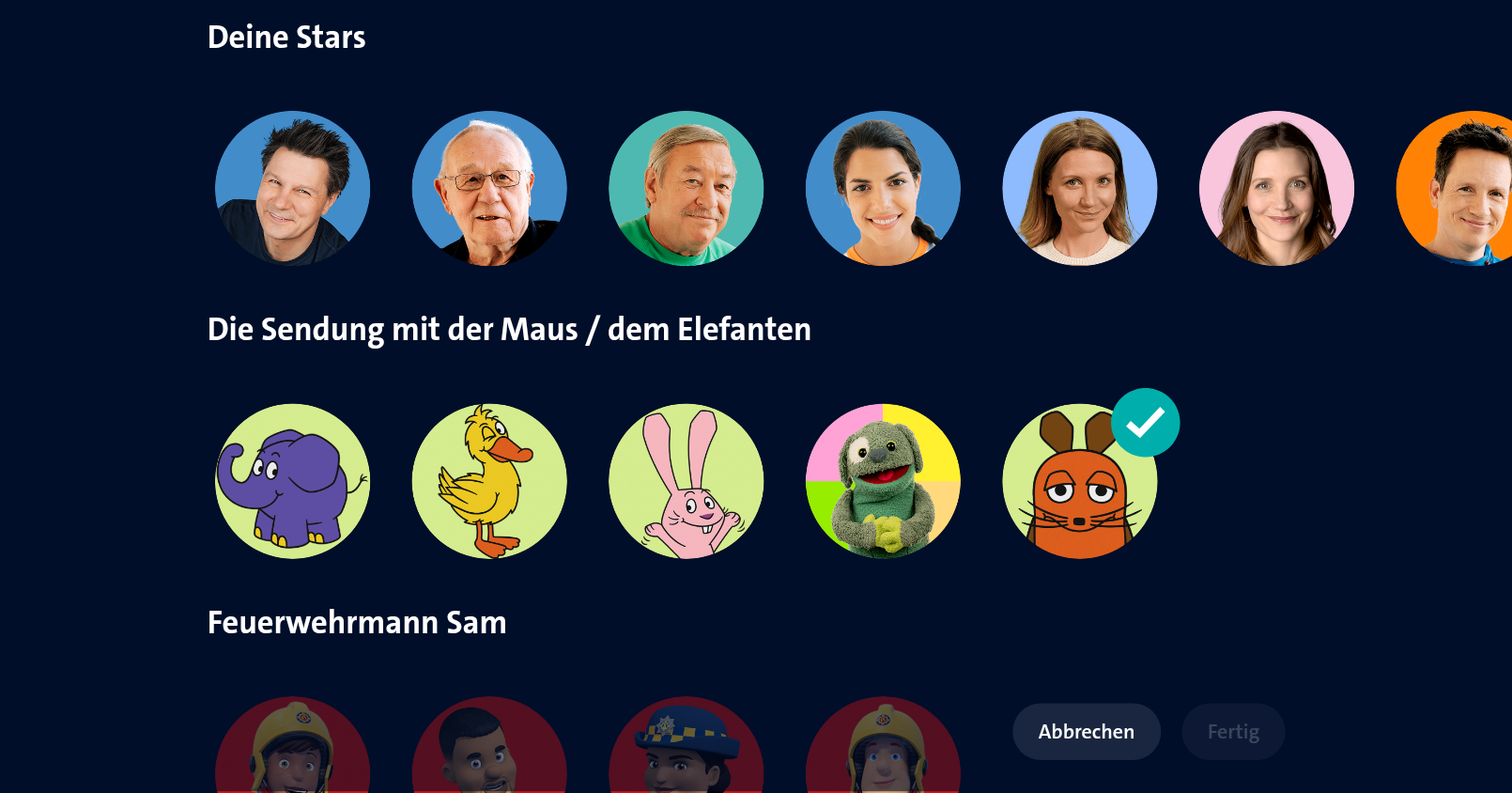Select the purple elephant avatar
1512x793 pixels.
(292, 481)
